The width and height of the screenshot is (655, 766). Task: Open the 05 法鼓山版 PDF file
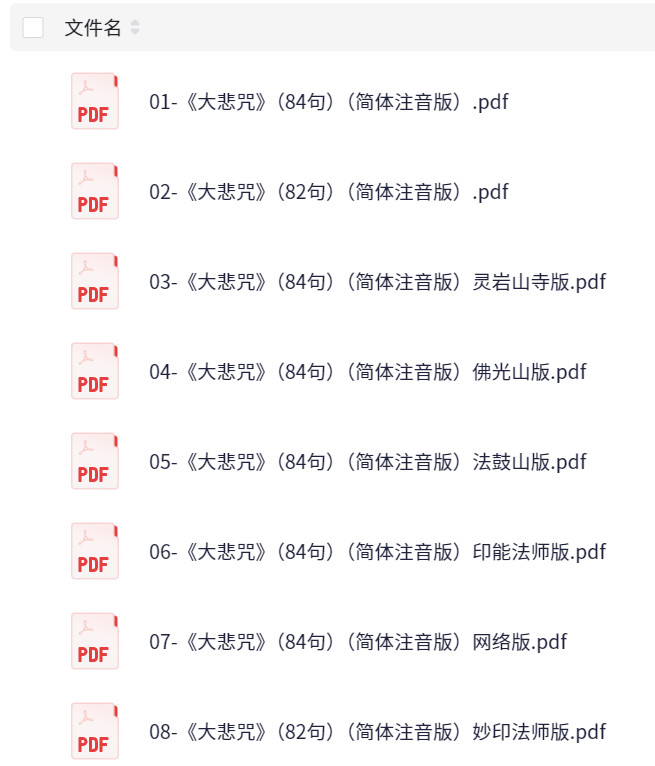click(367, 462)
